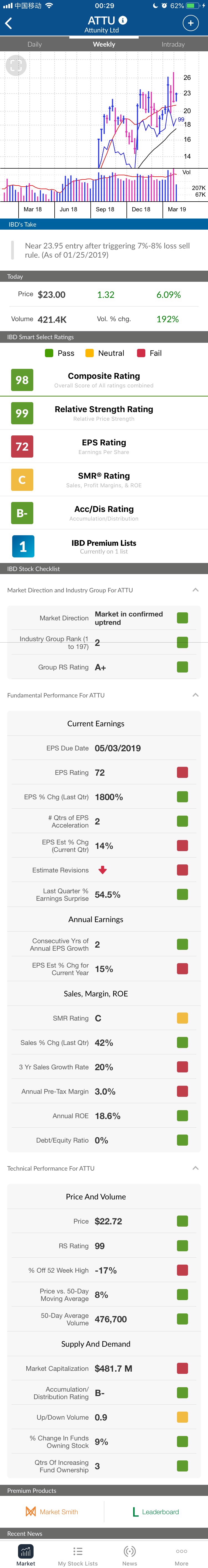The image size is (208, 1568).
Task: Open ATTU info icon beside ticker
Action: tap(123, 20)
